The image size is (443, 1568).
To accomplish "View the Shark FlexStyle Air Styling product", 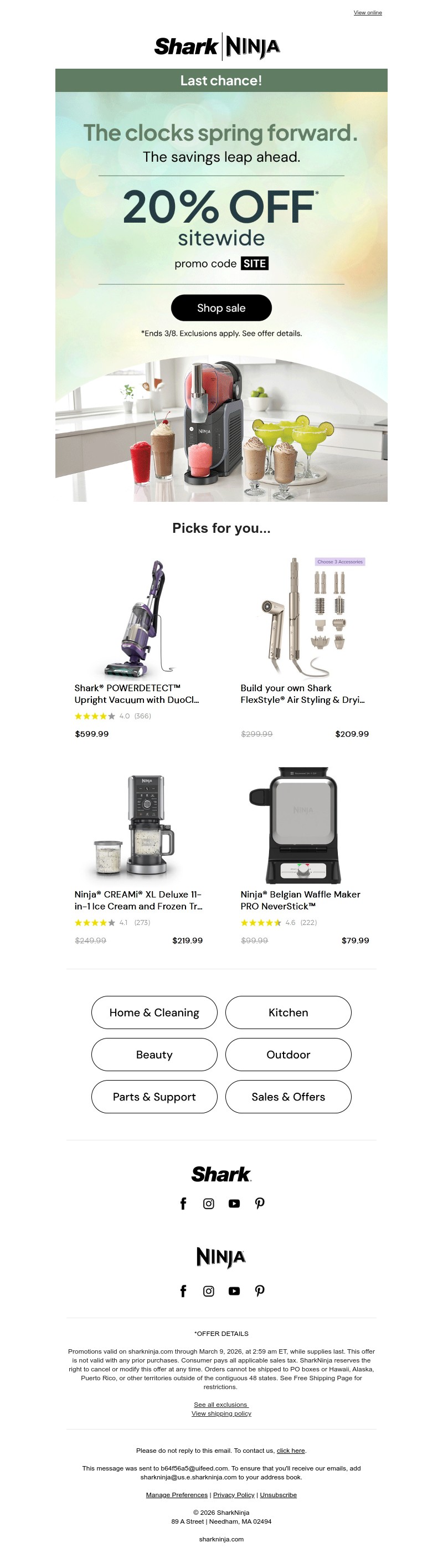I will point(302,694).
